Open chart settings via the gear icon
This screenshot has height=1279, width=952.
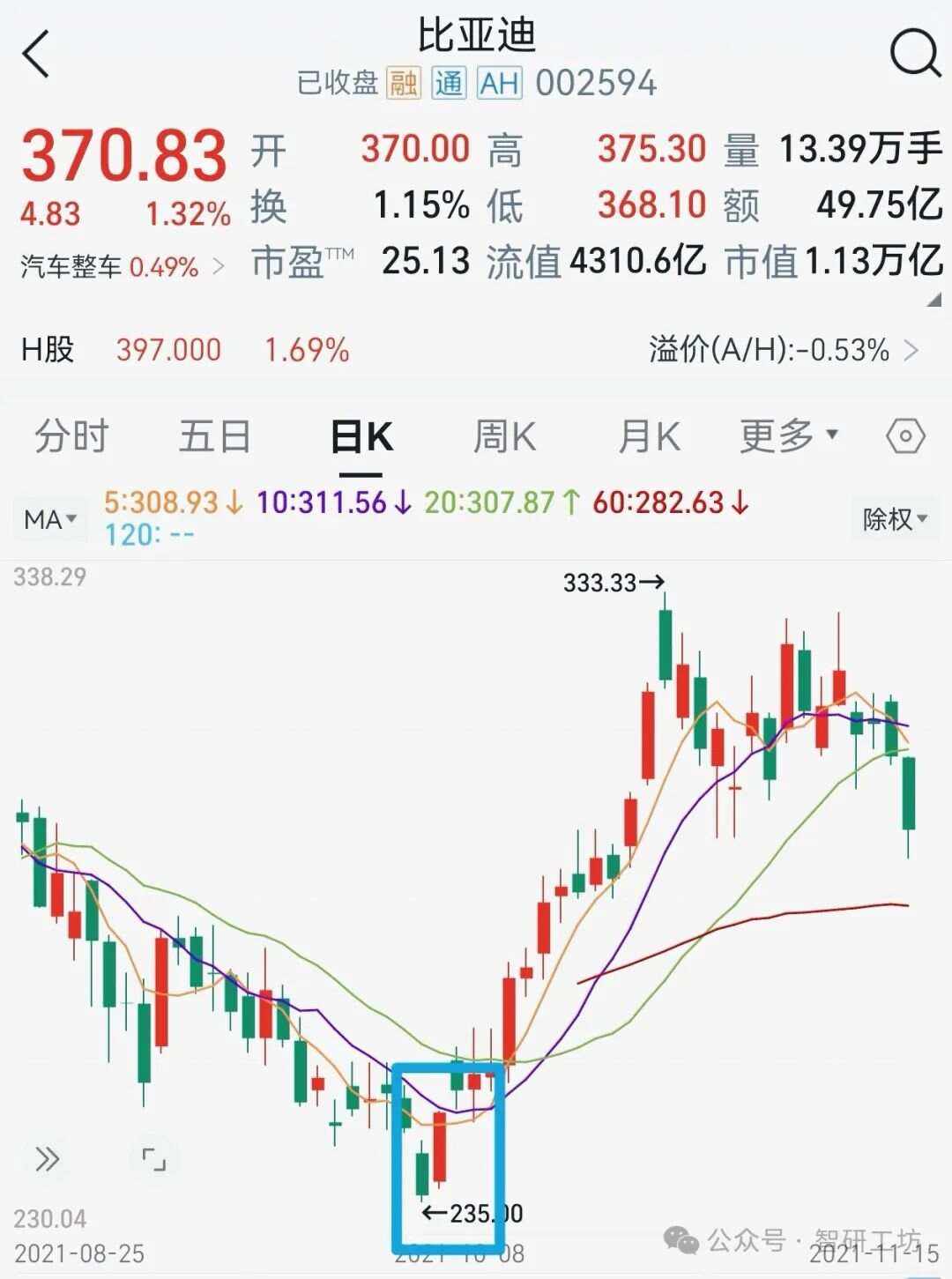point(906,435)
